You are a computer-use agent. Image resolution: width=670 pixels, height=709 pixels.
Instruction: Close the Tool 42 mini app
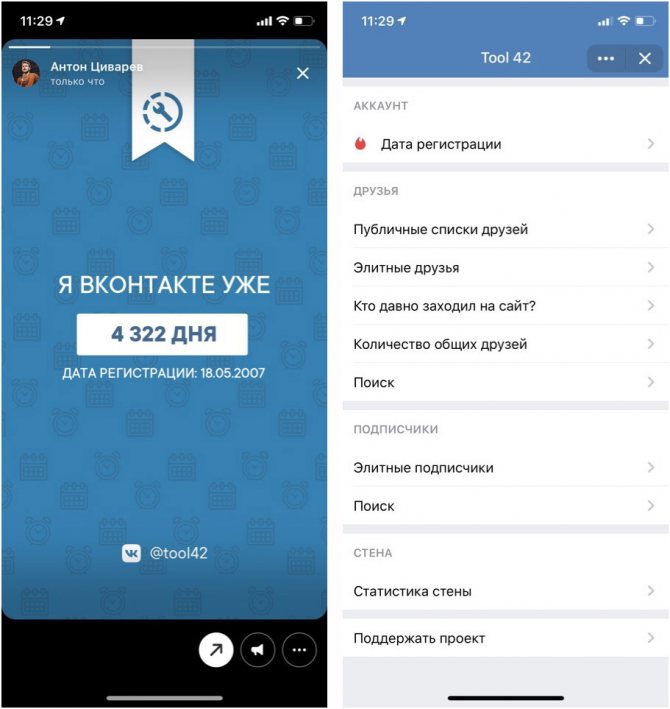coord(645,58)
